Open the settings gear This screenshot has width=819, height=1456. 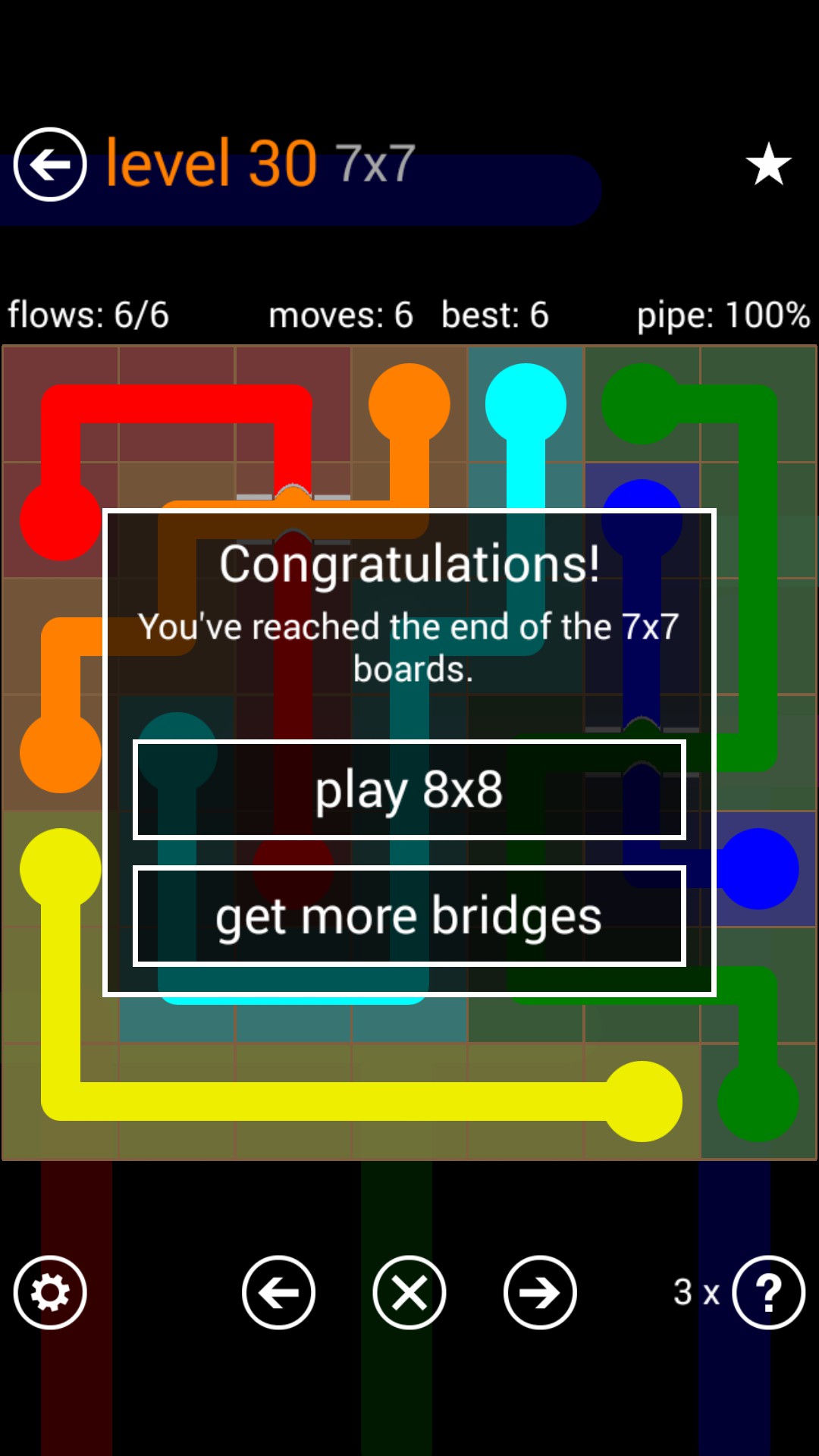pos(50,1292)
